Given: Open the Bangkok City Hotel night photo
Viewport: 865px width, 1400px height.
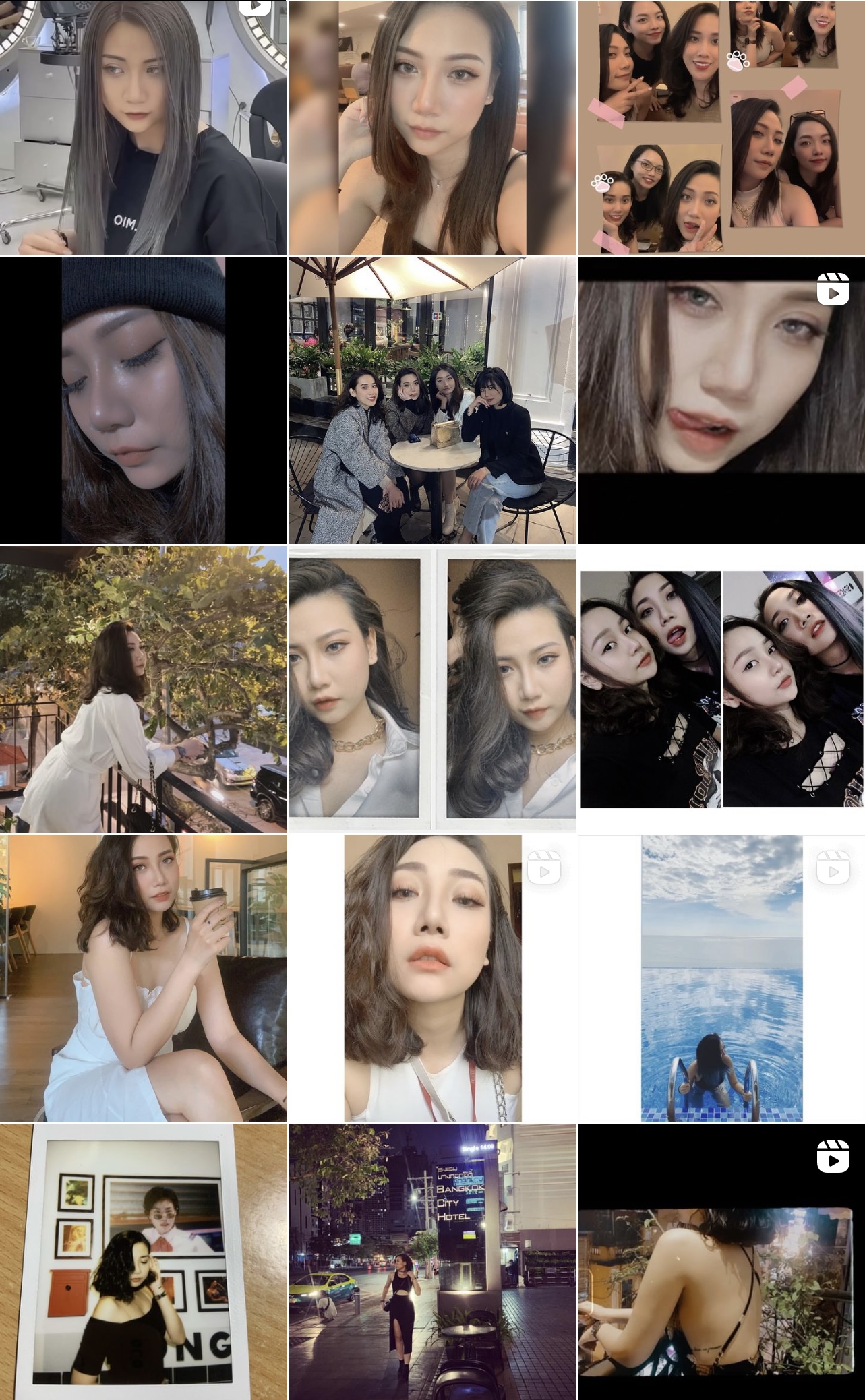Looking at the screenshot, I should point(432,1260).
